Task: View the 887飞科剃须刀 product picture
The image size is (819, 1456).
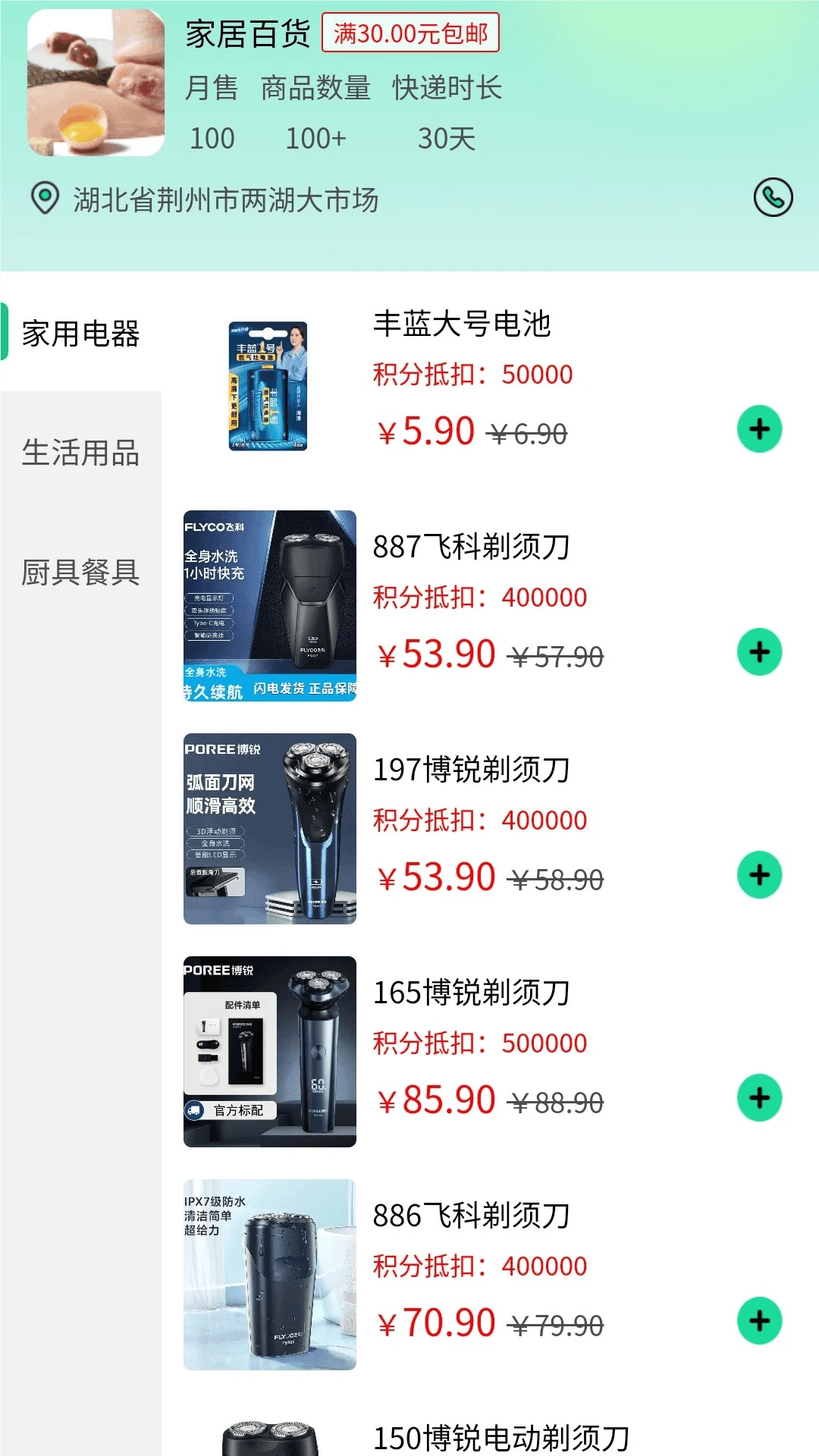Action: point(269,606)
